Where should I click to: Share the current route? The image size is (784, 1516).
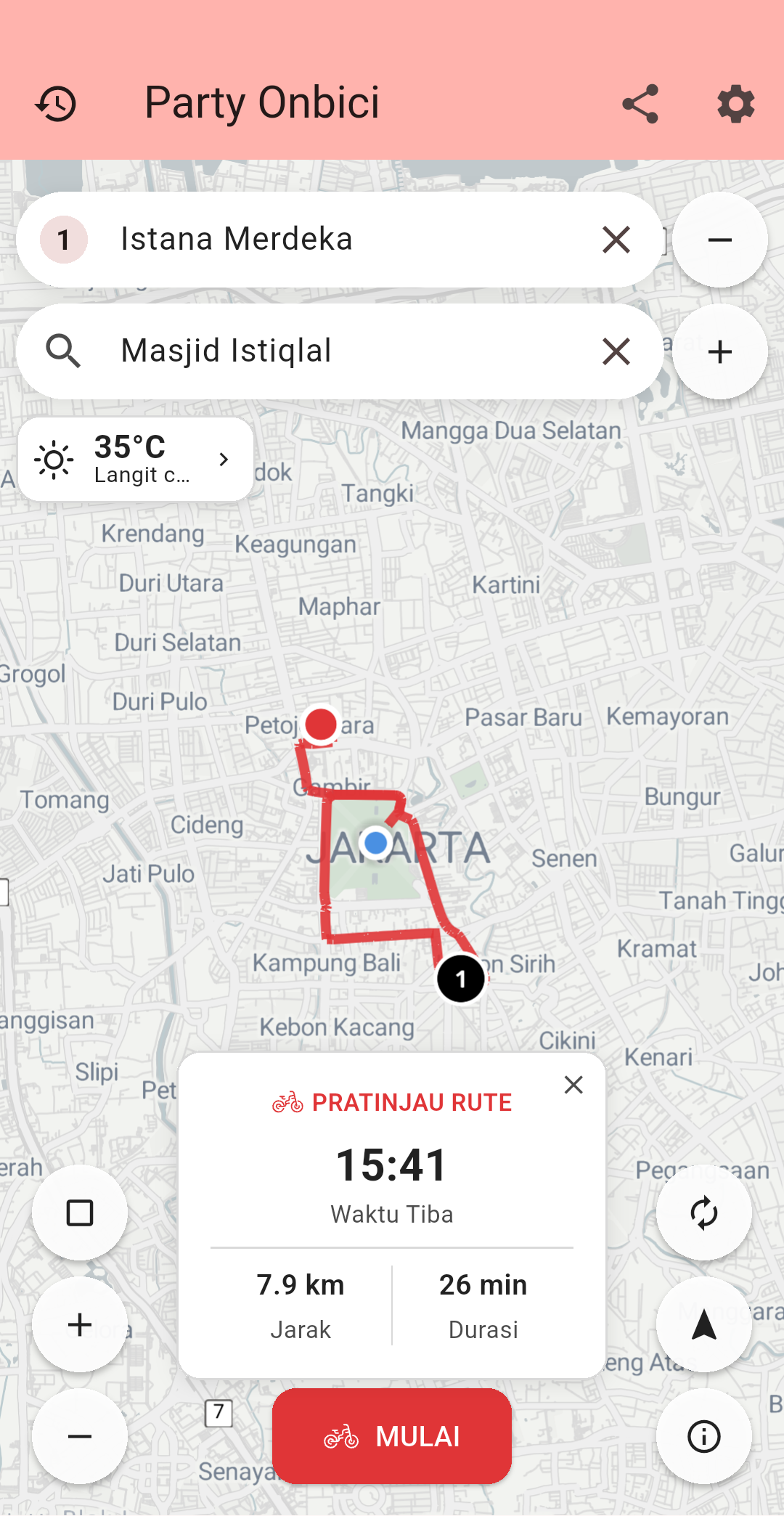point(639,103)
